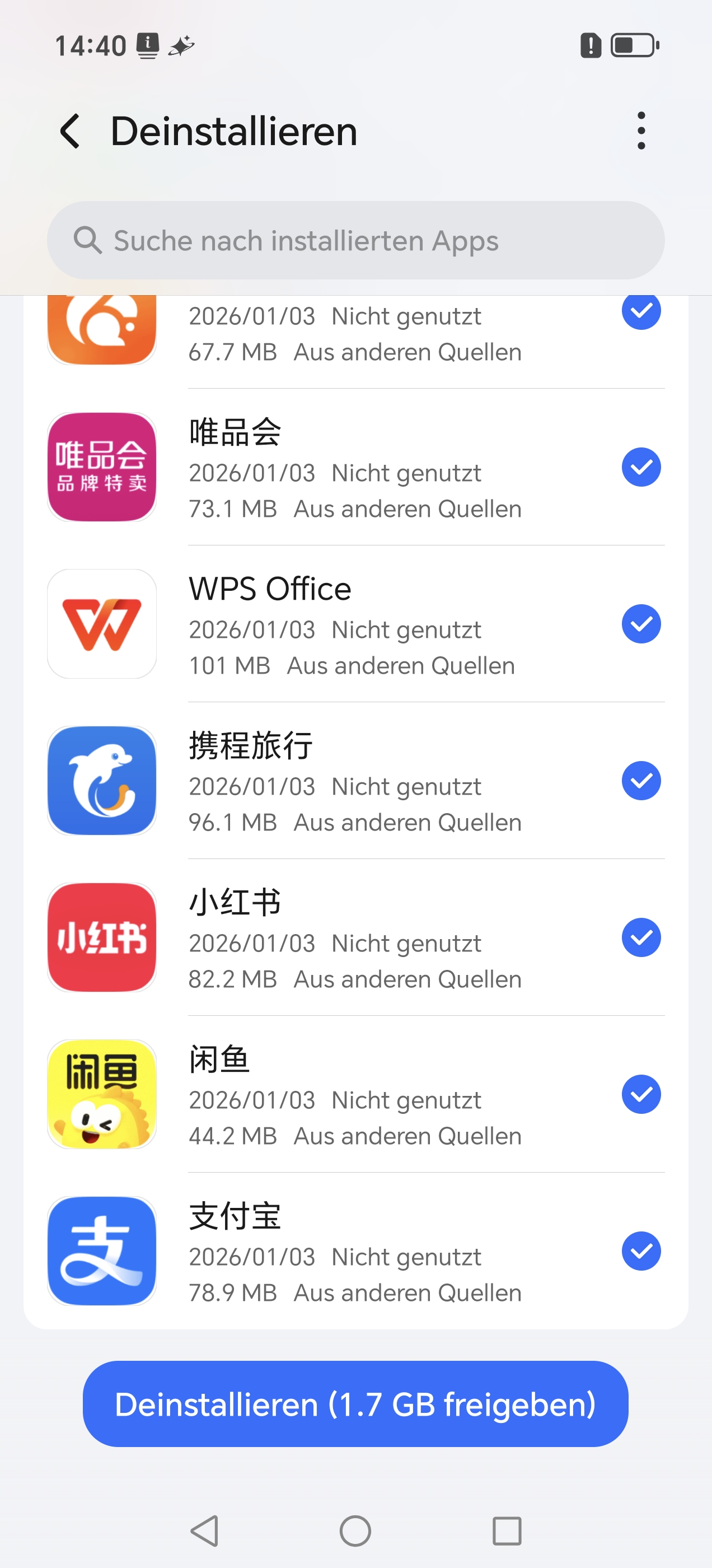712x1568 pixels.
Task: Open recent apps overview
Action: tap(507, 1531)
